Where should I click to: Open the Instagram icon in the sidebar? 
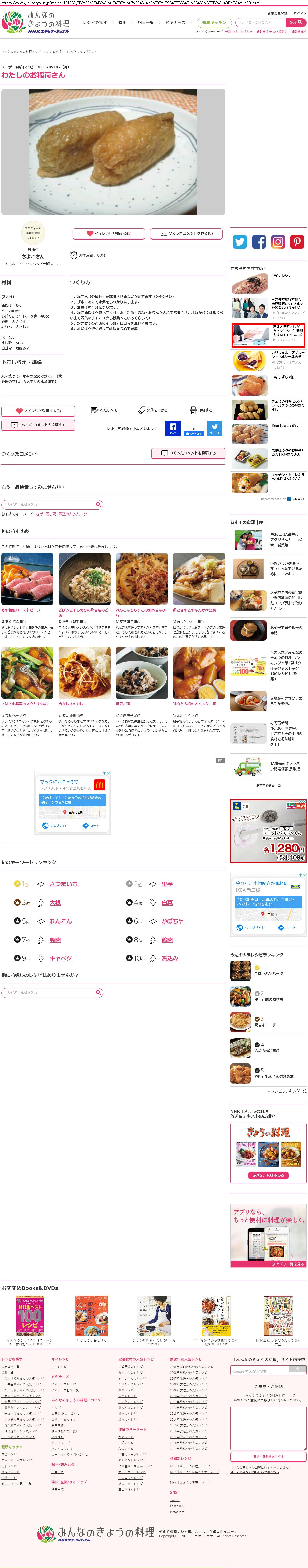click(277, 242)
